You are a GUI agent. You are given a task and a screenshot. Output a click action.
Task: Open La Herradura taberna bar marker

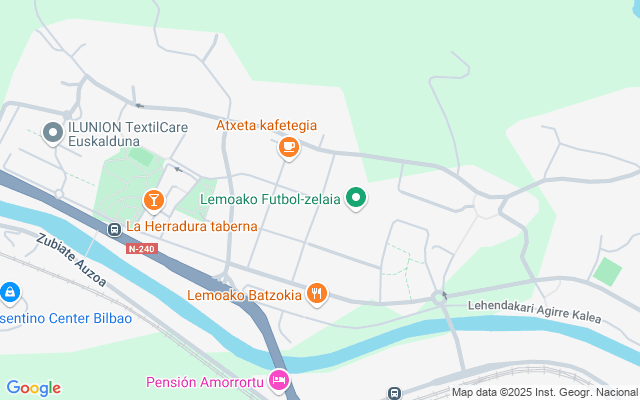154,202
